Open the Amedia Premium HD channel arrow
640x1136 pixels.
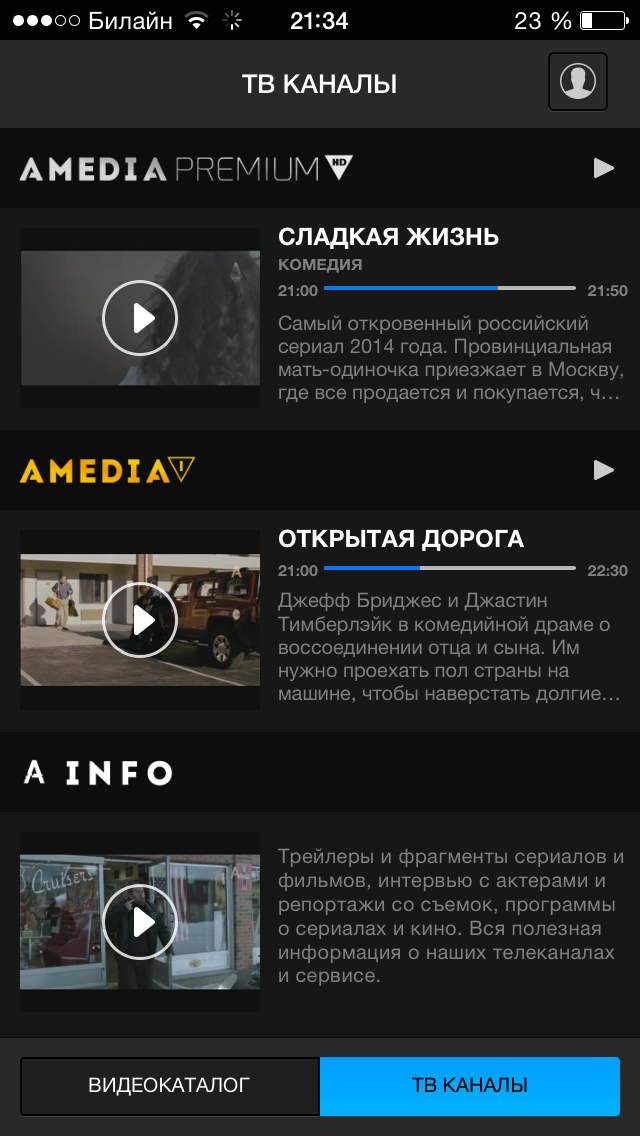(603, 168)
